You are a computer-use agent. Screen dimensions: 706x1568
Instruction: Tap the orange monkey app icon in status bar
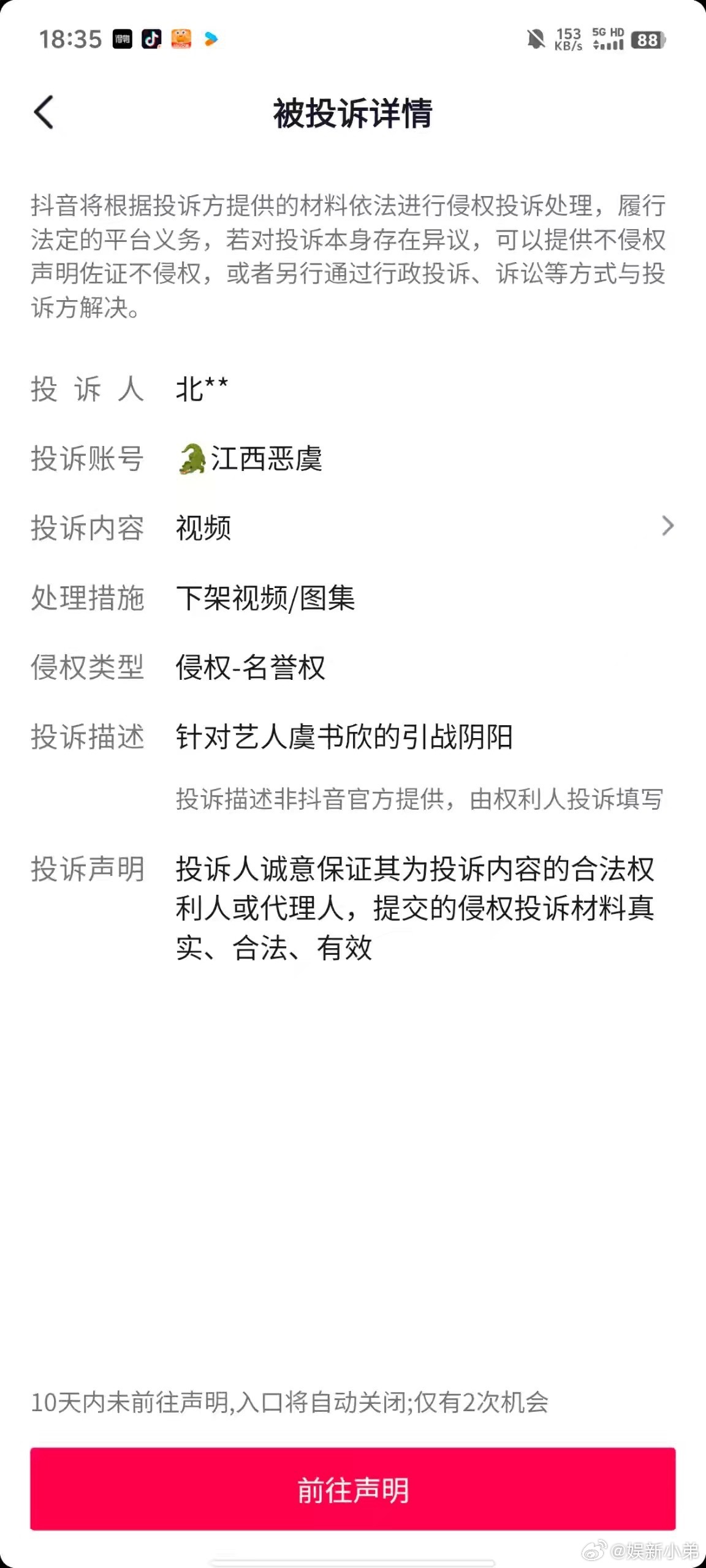(x=181, y=38)
